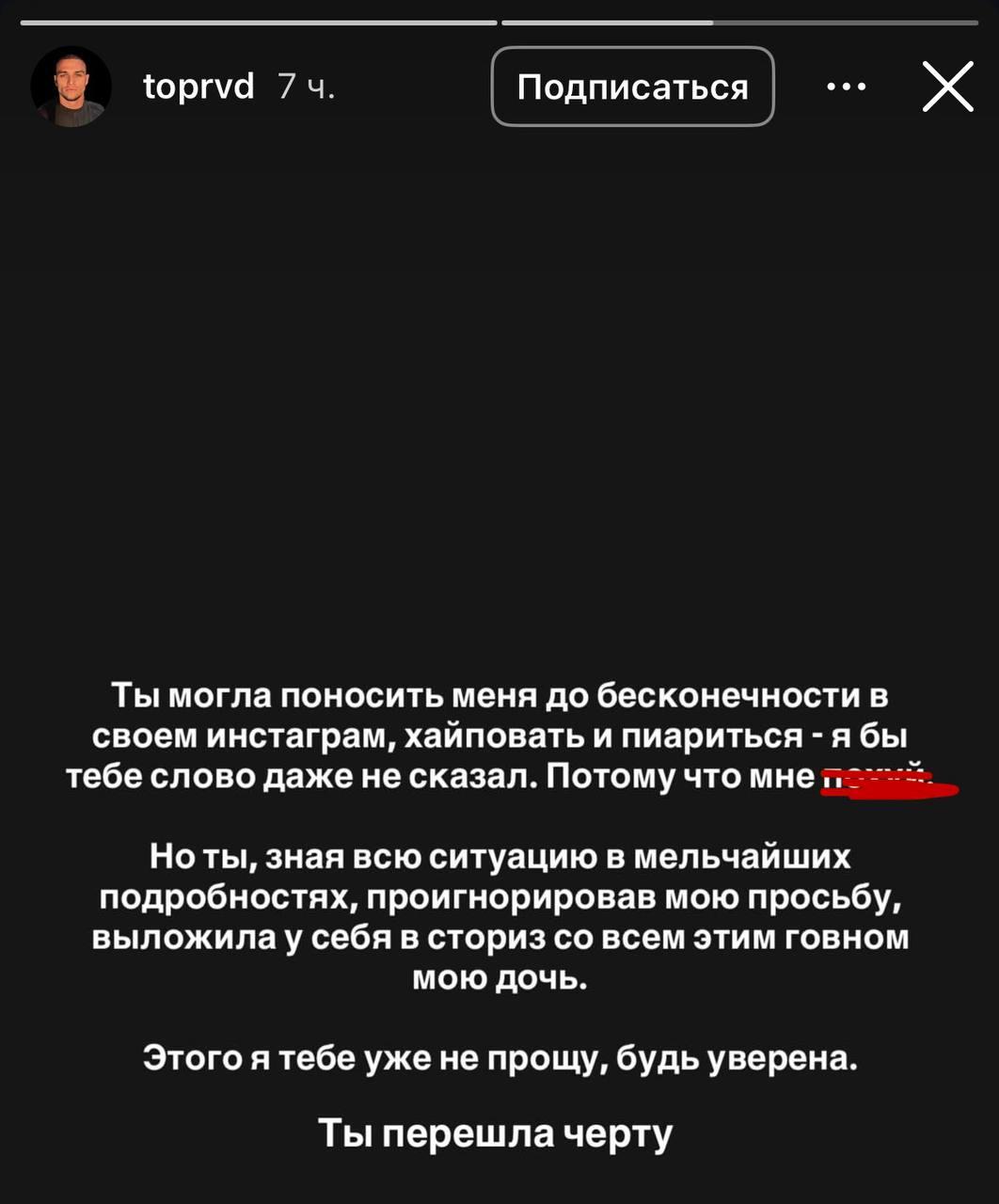Open toprvd's profile picture

click(71, 87)
